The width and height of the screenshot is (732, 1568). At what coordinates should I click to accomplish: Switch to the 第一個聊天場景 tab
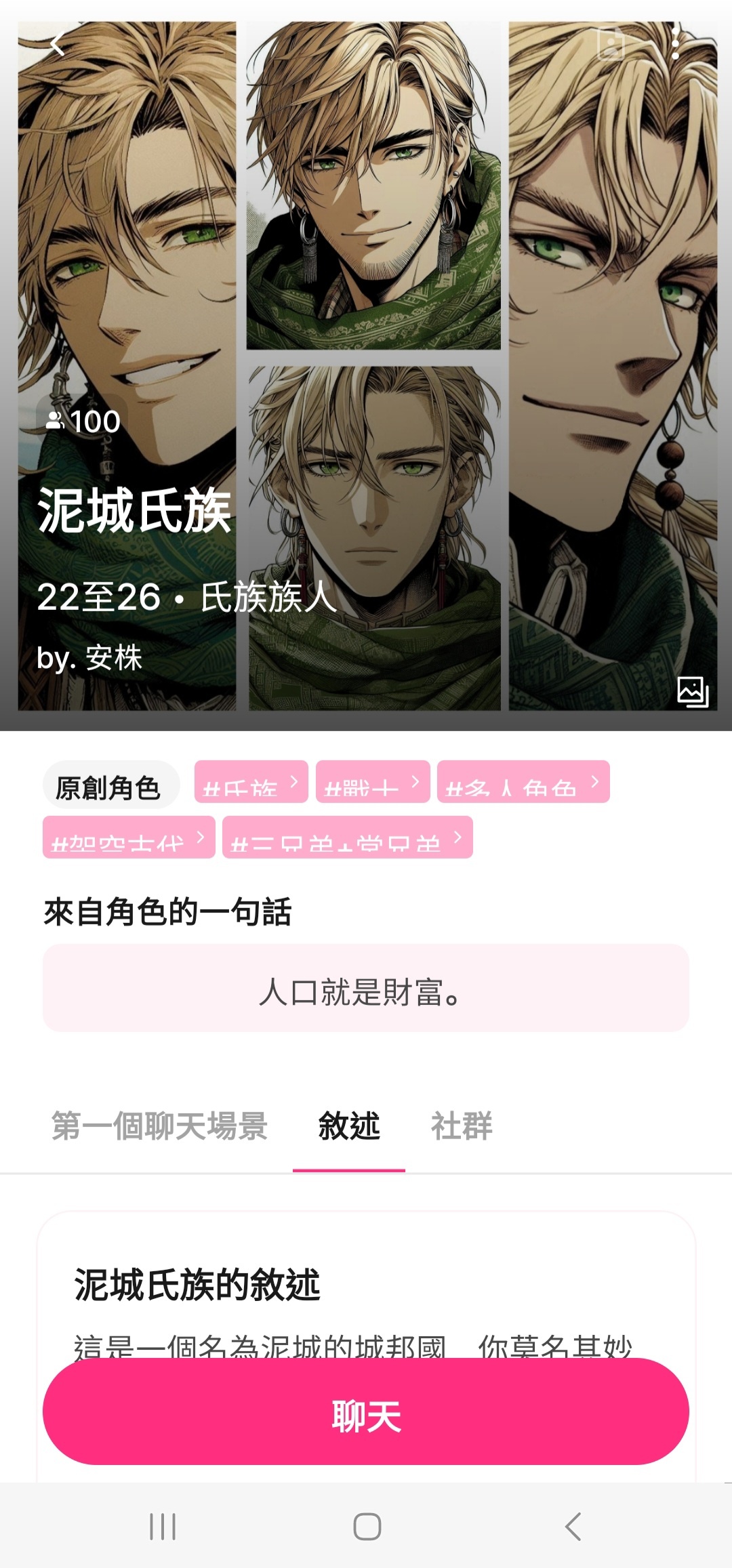pyautogui.click(x=160, y=1126)
